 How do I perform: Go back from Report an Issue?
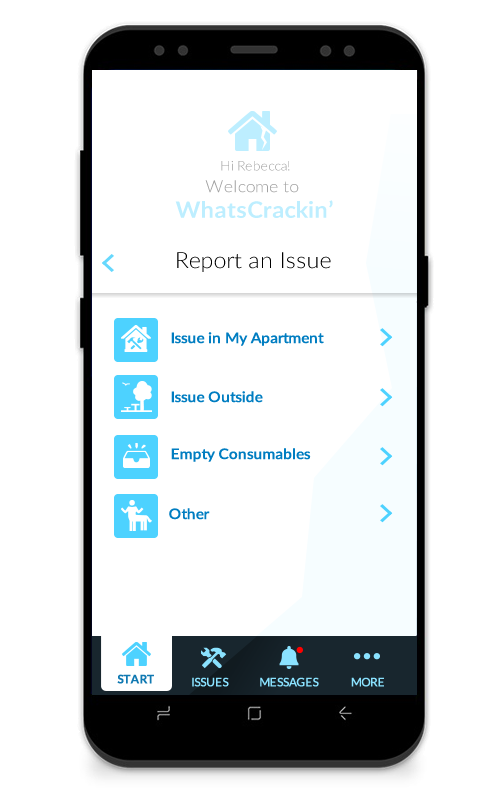coord(108,263)
